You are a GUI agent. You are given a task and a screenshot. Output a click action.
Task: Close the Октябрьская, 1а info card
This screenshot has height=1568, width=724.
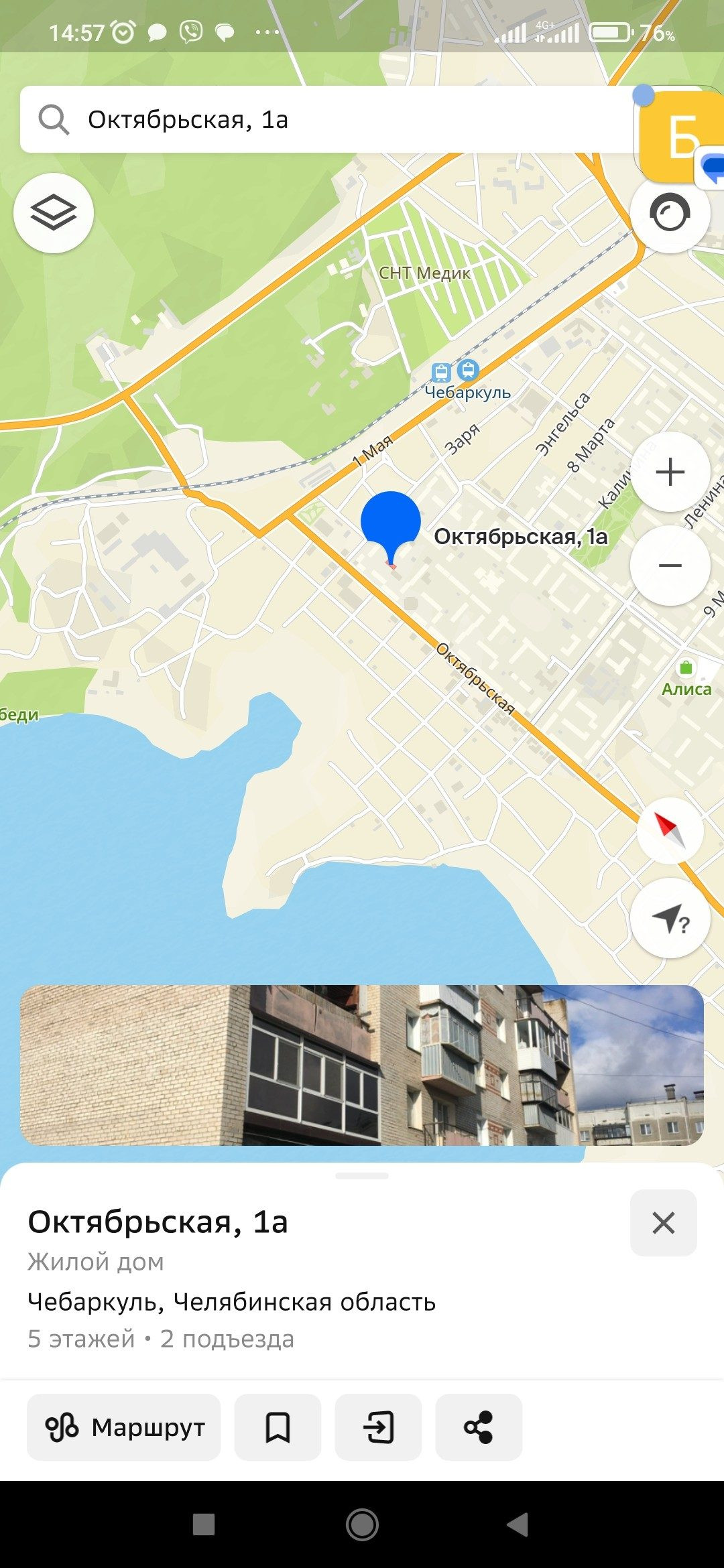click(663, 1223)
